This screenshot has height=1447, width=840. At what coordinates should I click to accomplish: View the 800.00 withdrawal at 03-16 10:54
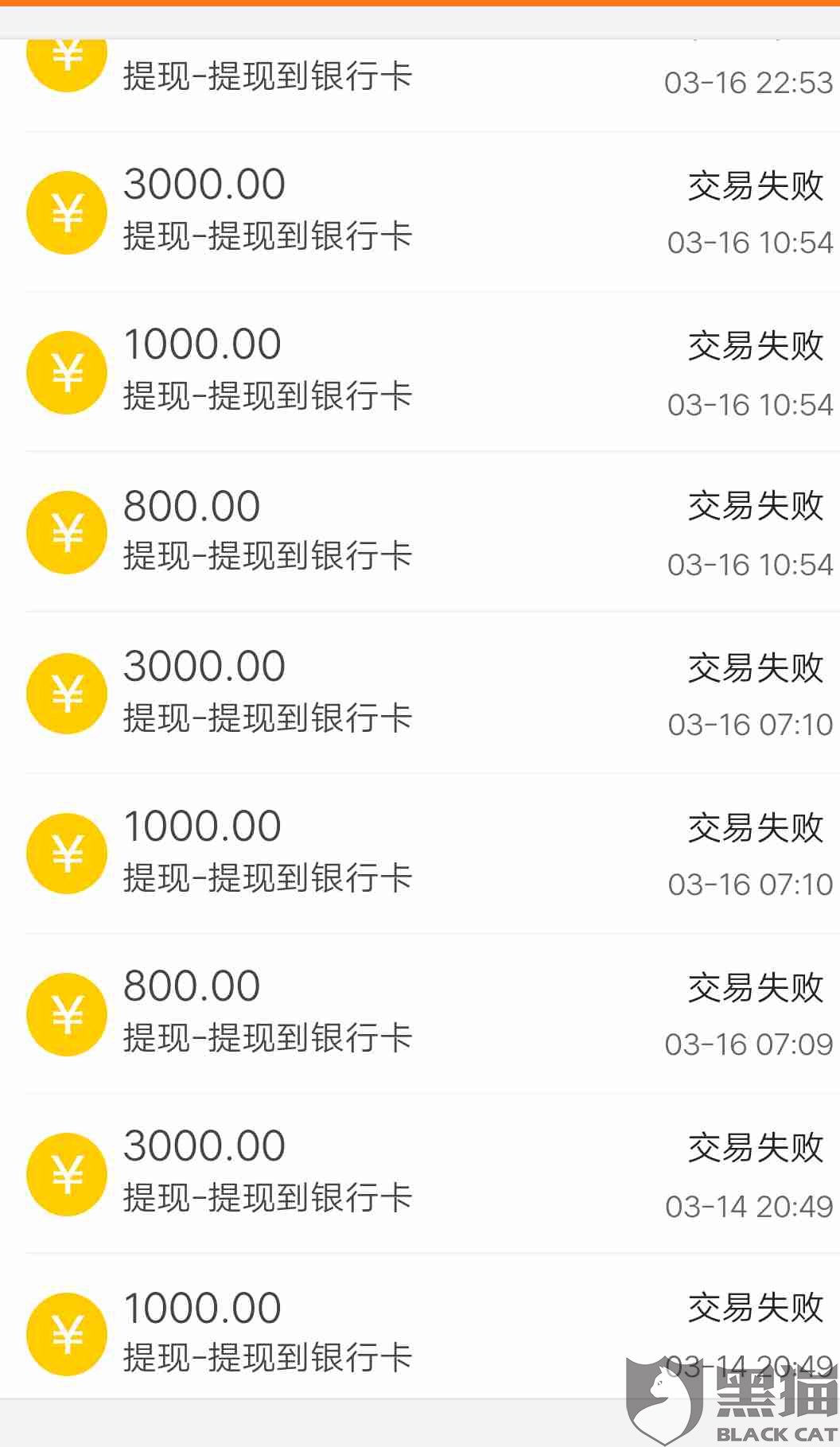click(x=420, y=532)
